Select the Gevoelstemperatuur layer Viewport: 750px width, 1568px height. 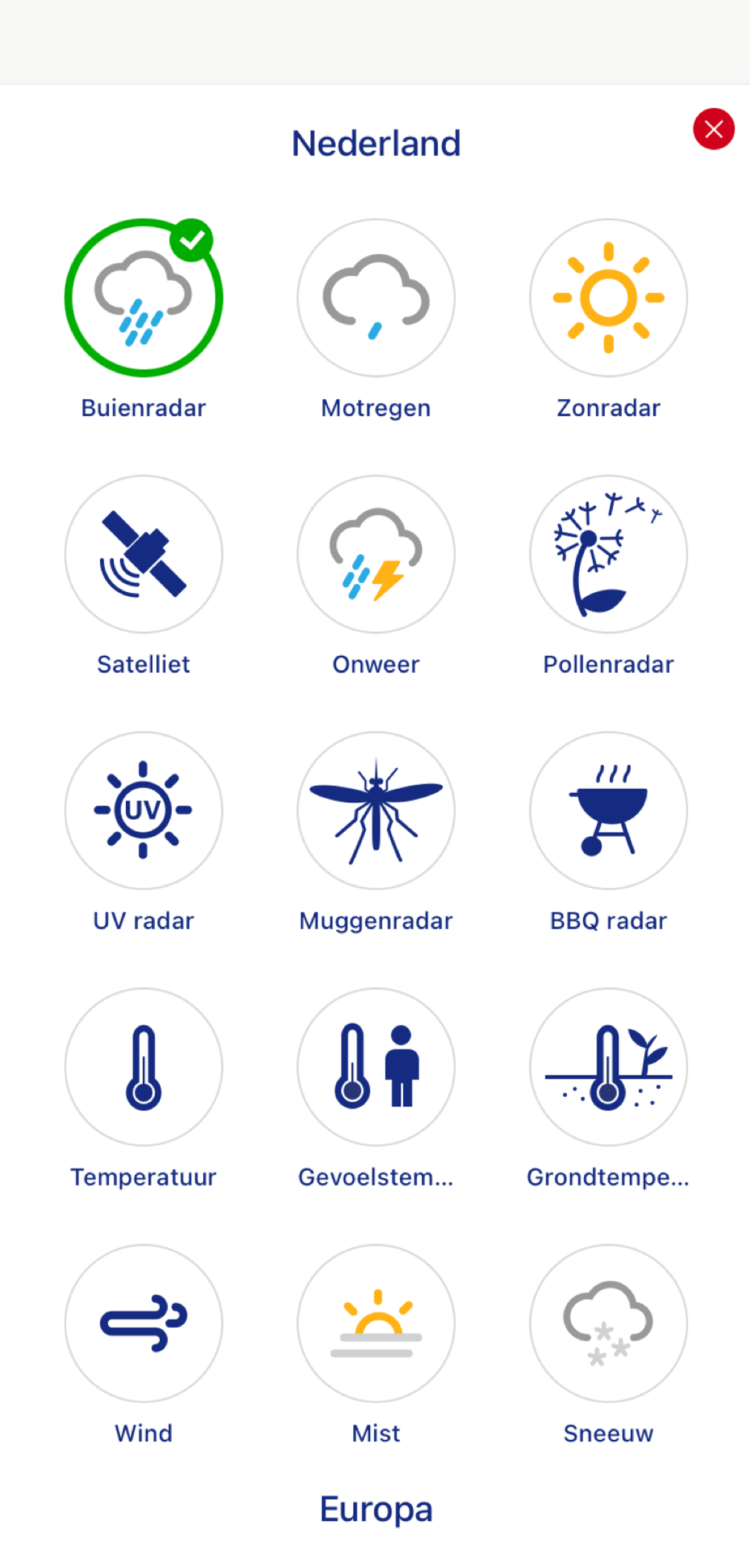click(x=376, y=1067)
